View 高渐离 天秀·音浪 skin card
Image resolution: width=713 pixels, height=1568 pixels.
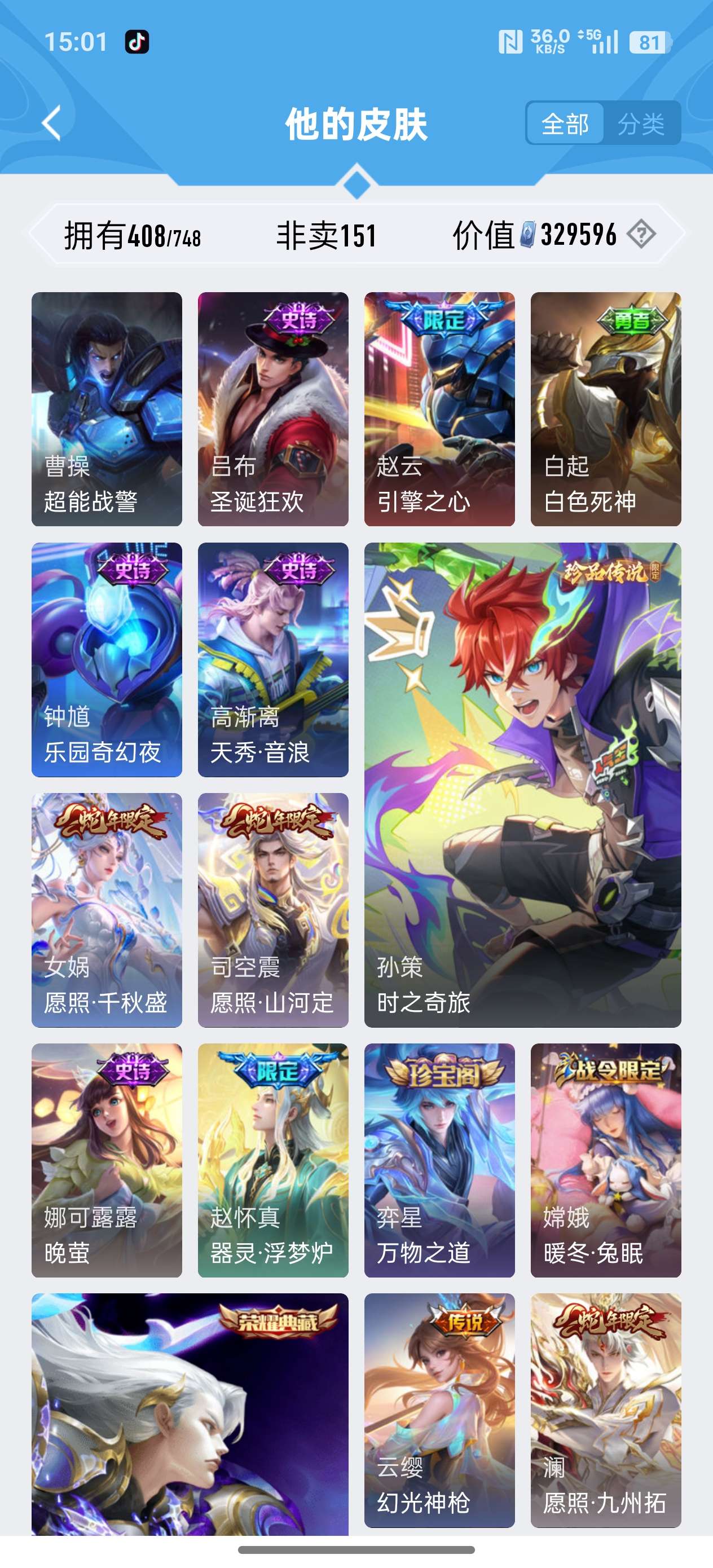tap(273, 660)
